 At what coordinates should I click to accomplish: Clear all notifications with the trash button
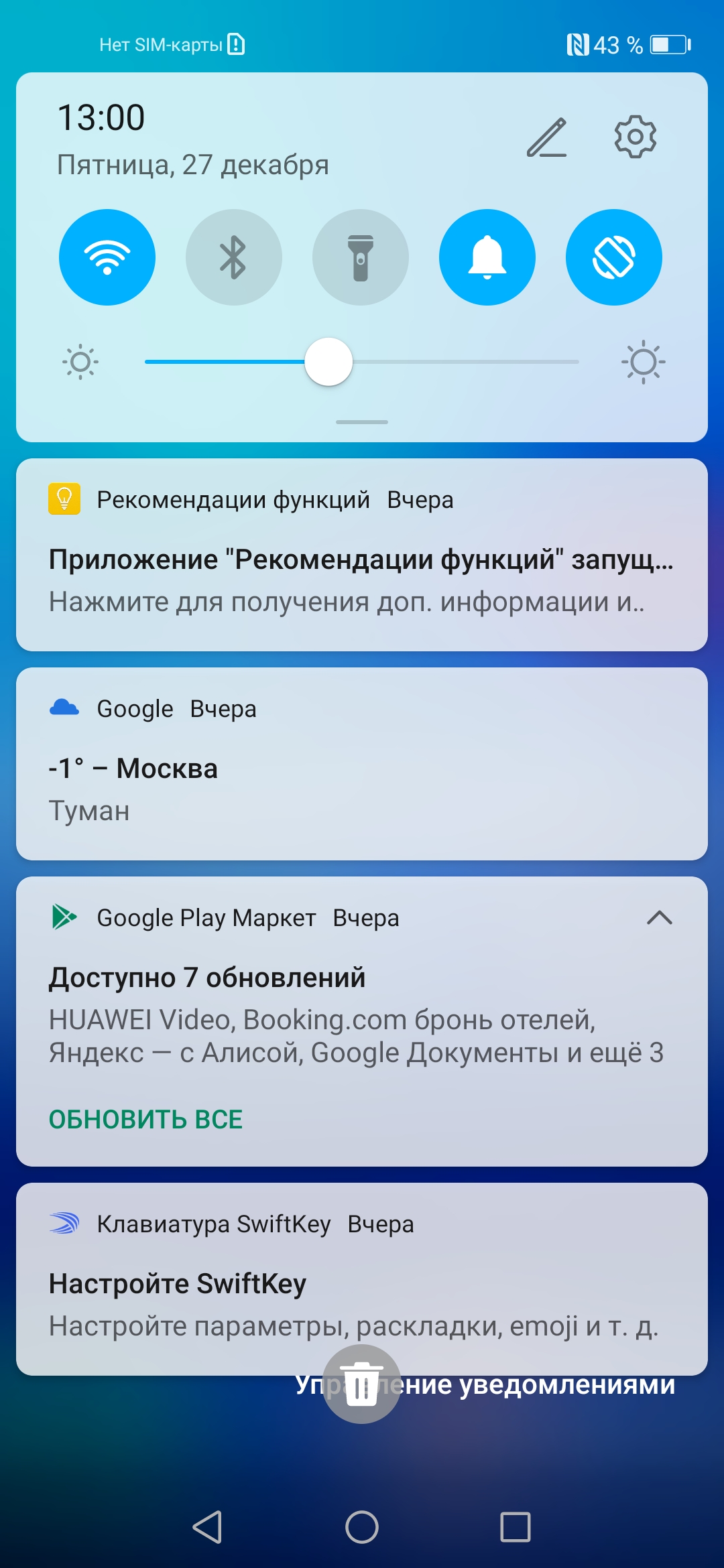(362, 1385)
